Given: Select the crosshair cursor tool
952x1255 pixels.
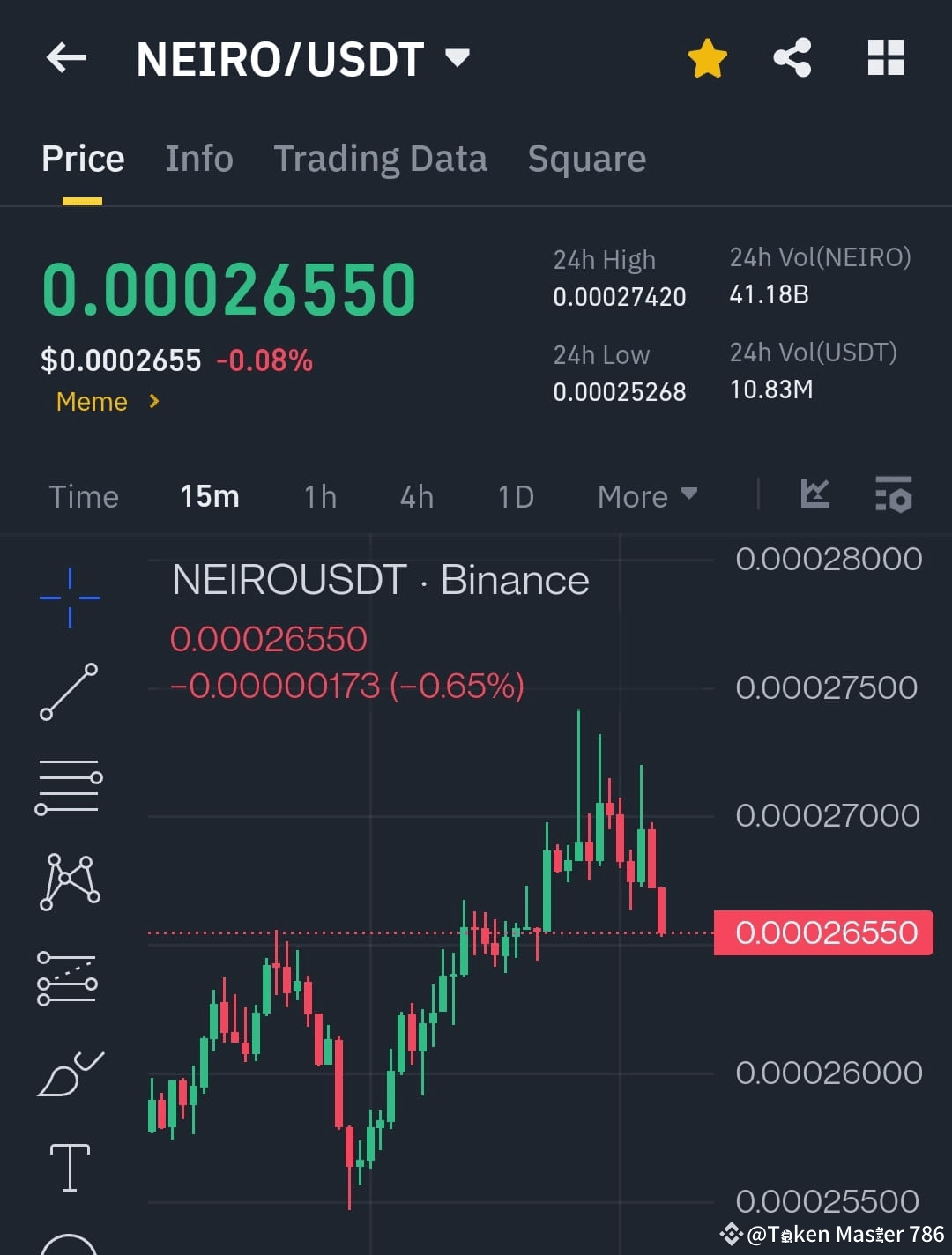Looking at the screenshot, I should (x=69, y=596).
